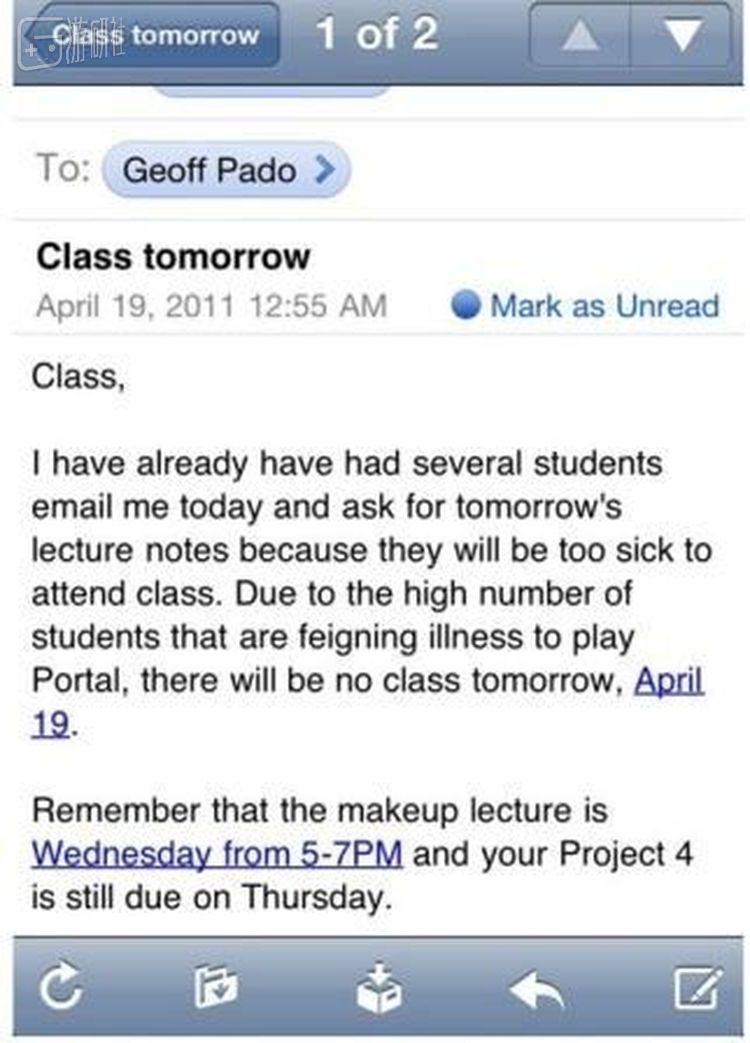Archive this email
Screen dimensions: 750x1043
(x=378, y=990)
